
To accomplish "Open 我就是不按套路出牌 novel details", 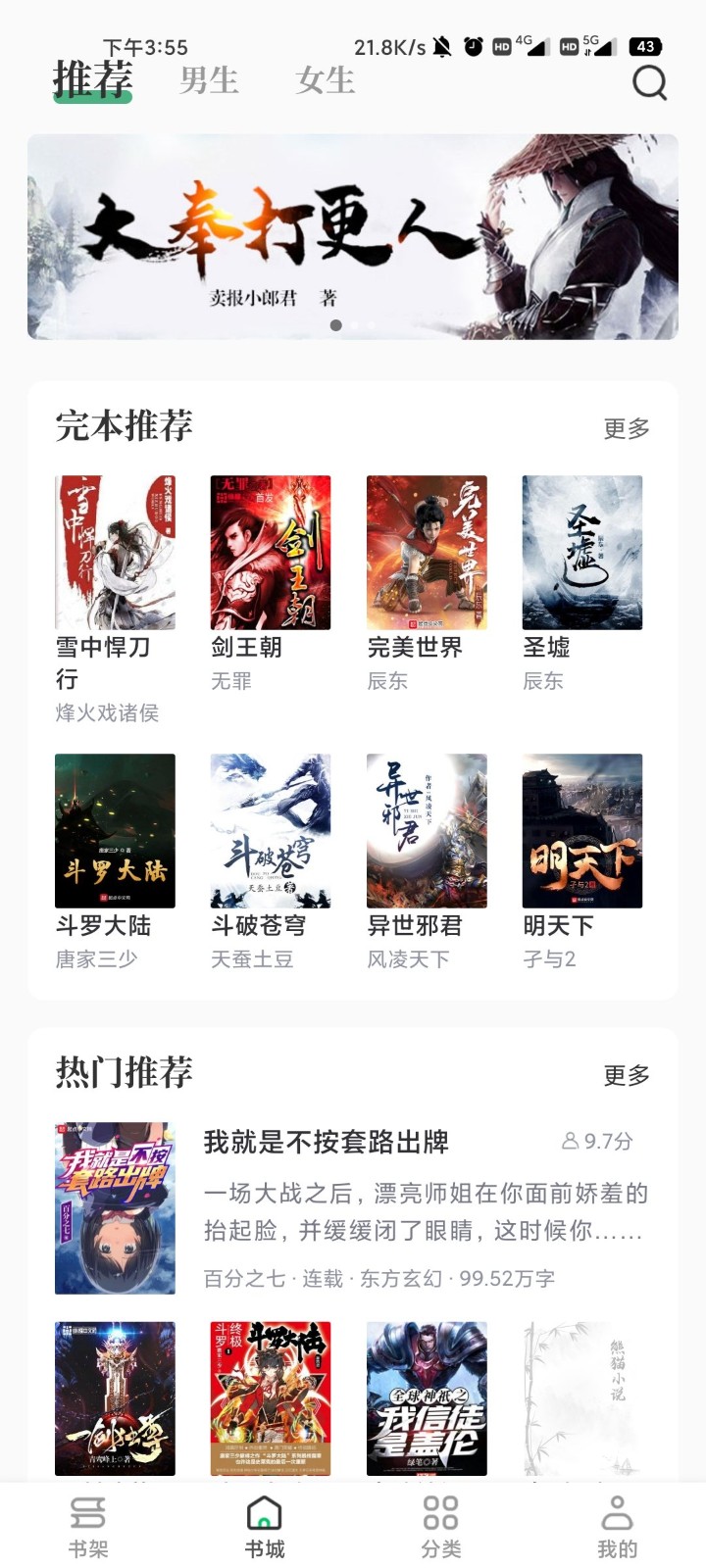I will pos(328,1143).
